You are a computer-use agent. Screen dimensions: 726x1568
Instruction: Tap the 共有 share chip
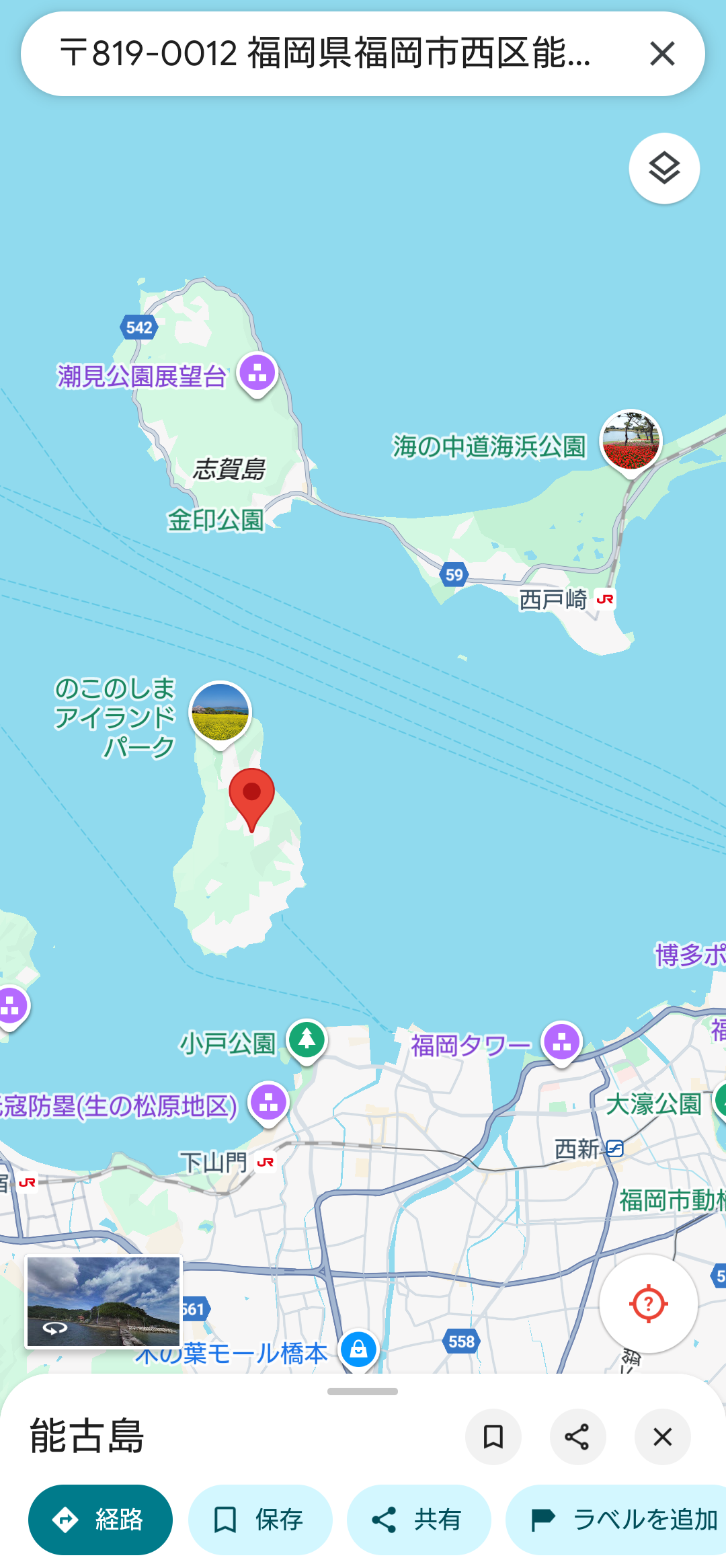click(418, 1520)
